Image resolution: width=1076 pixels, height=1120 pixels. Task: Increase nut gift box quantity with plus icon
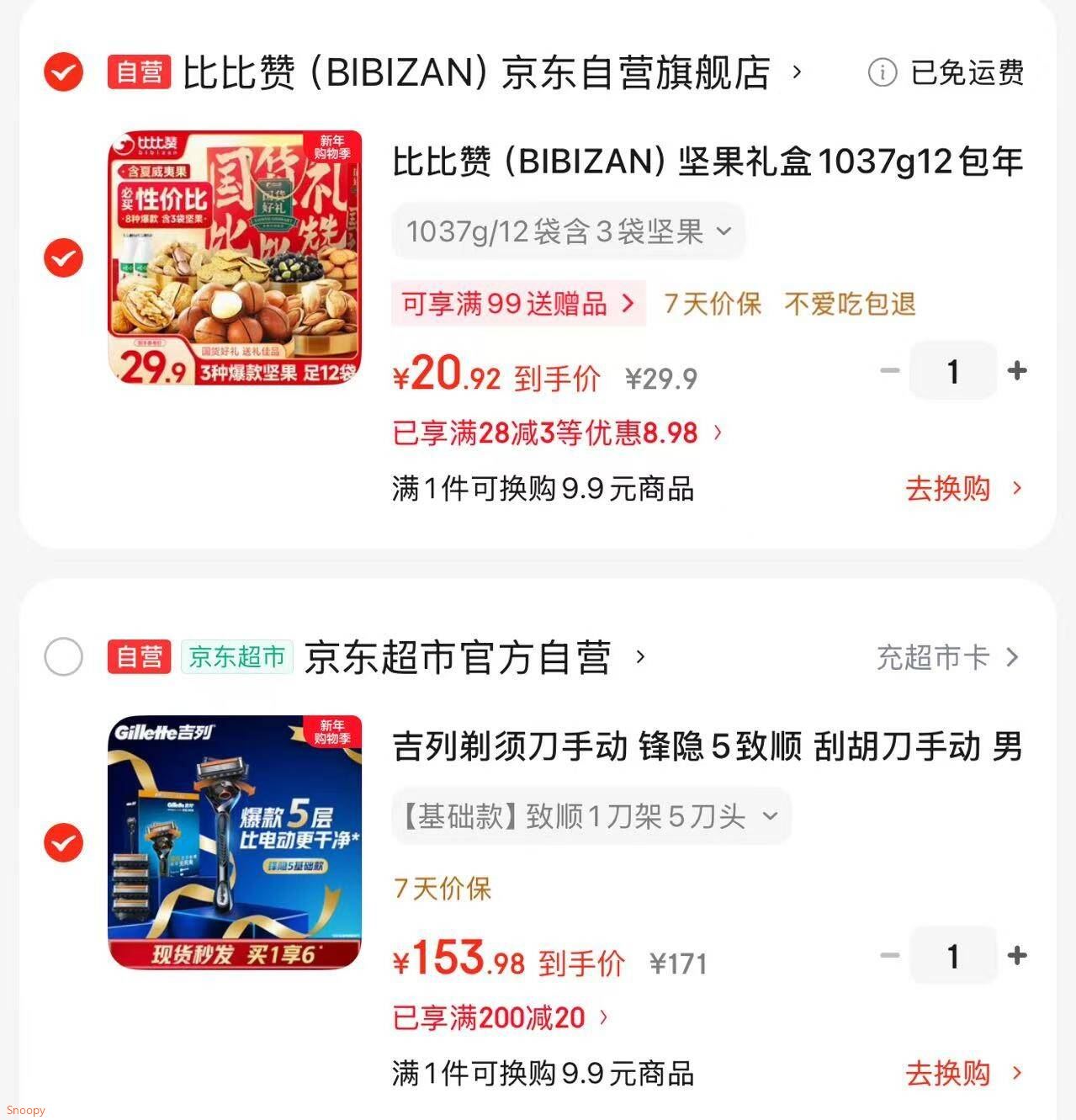click(x=1018, y=370)
